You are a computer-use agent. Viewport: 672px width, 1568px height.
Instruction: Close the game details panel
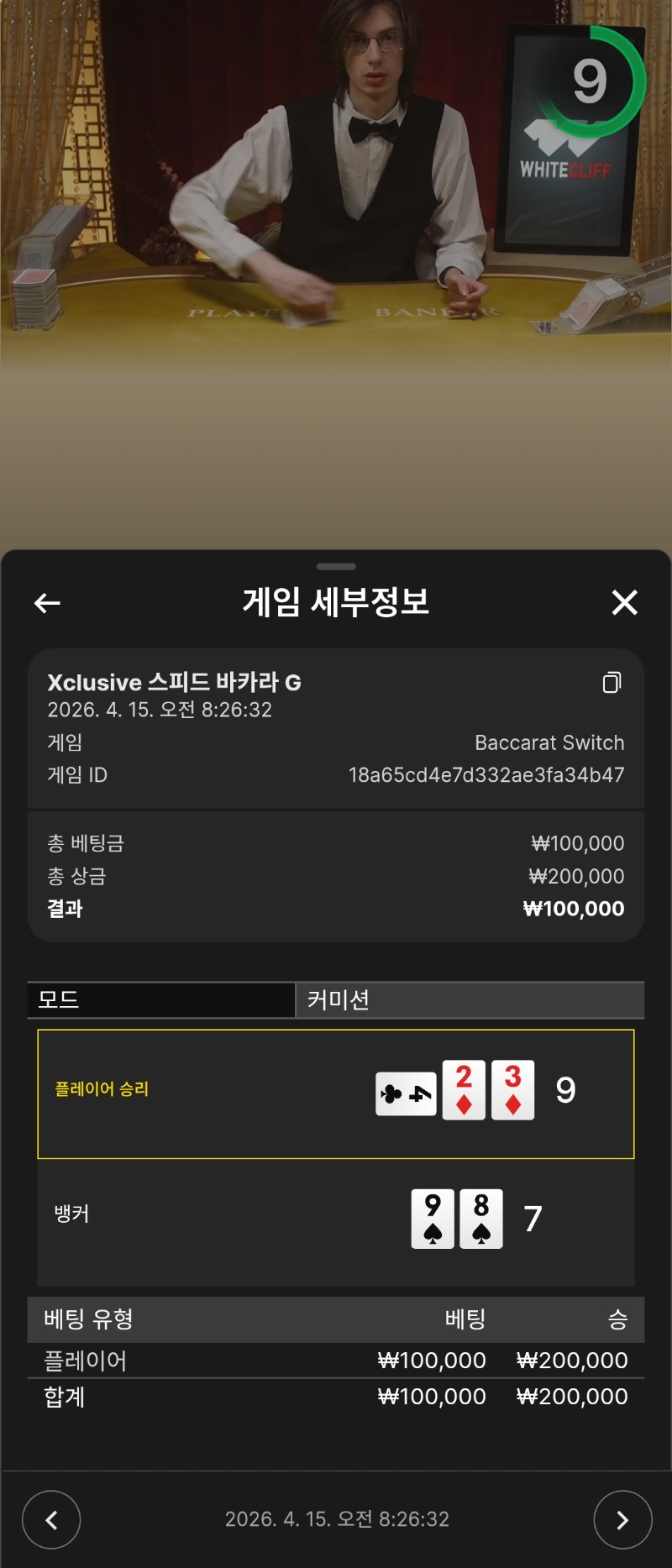[624, 602]
